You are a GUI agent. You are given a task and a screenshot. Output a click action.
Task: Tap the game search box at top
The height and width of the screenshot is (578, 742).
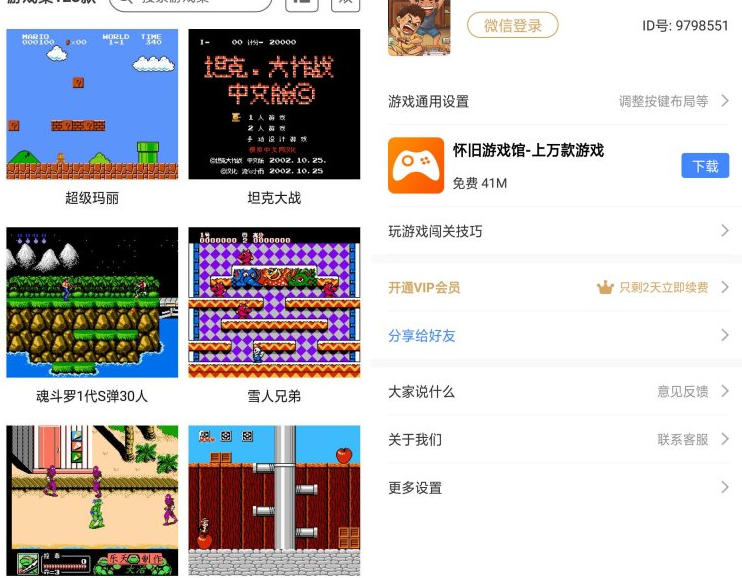(x=190, y=2)
